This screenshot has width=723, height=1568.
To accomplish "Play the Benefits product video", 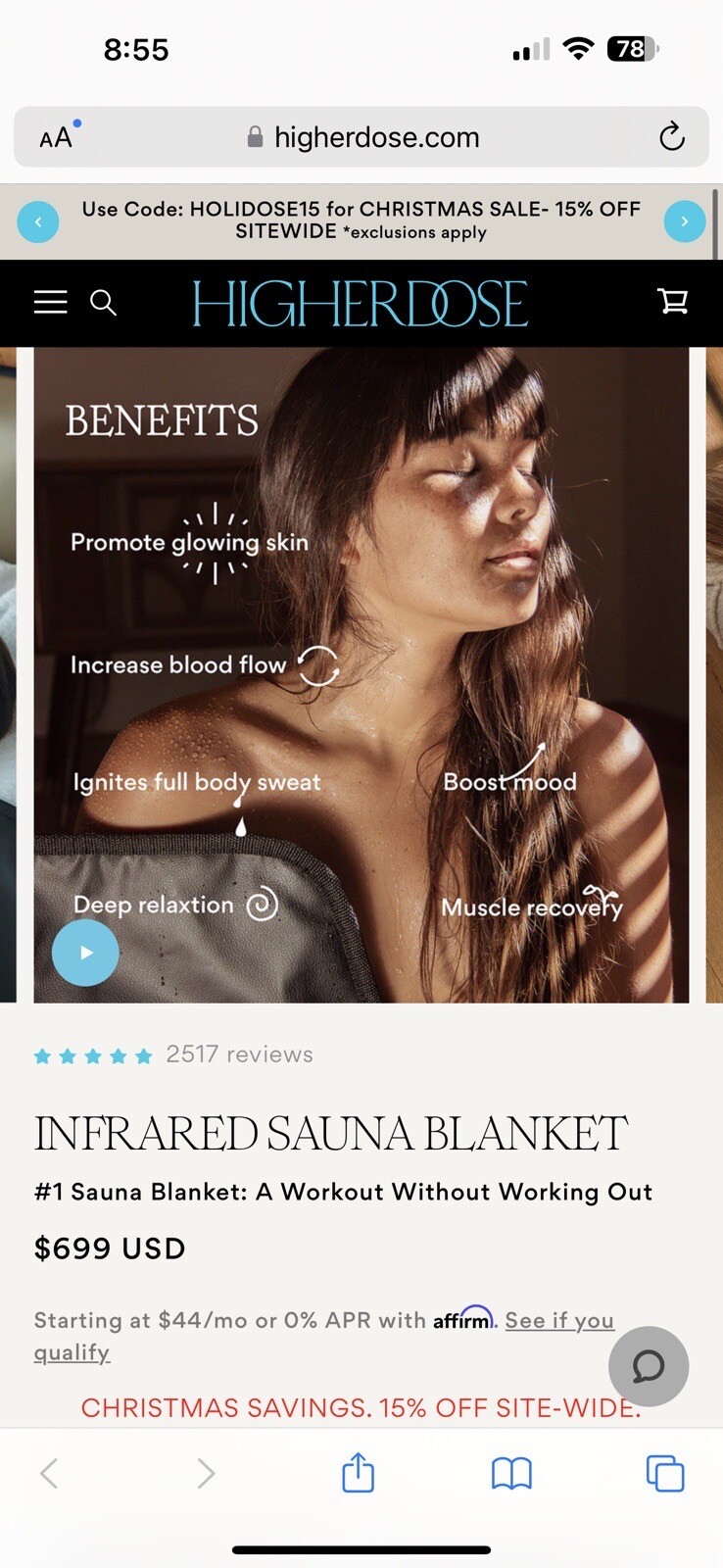I will coord(85,952).
